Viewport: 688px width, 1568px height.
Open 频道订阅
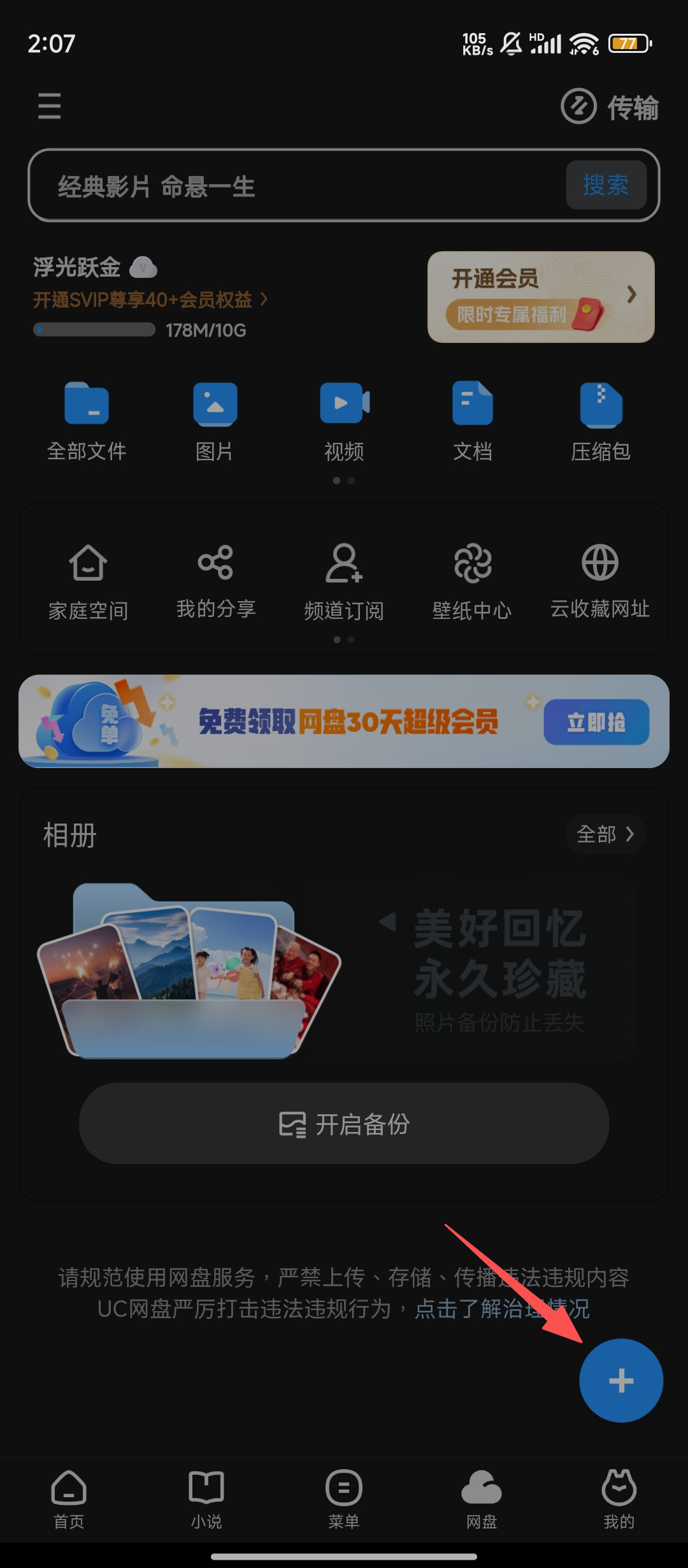tap(344, 581)
